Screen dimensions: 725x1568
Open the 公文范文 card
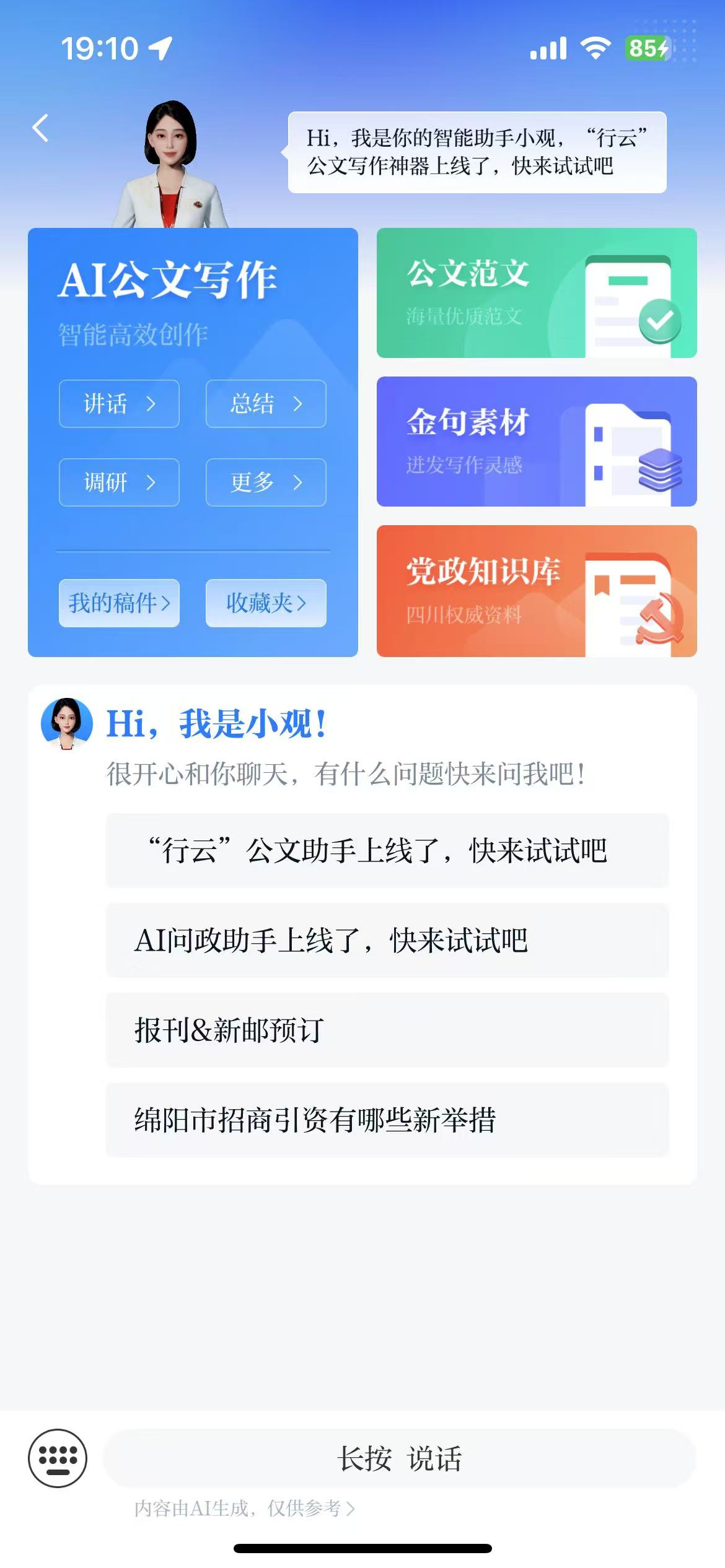click(x=537, y=293)
